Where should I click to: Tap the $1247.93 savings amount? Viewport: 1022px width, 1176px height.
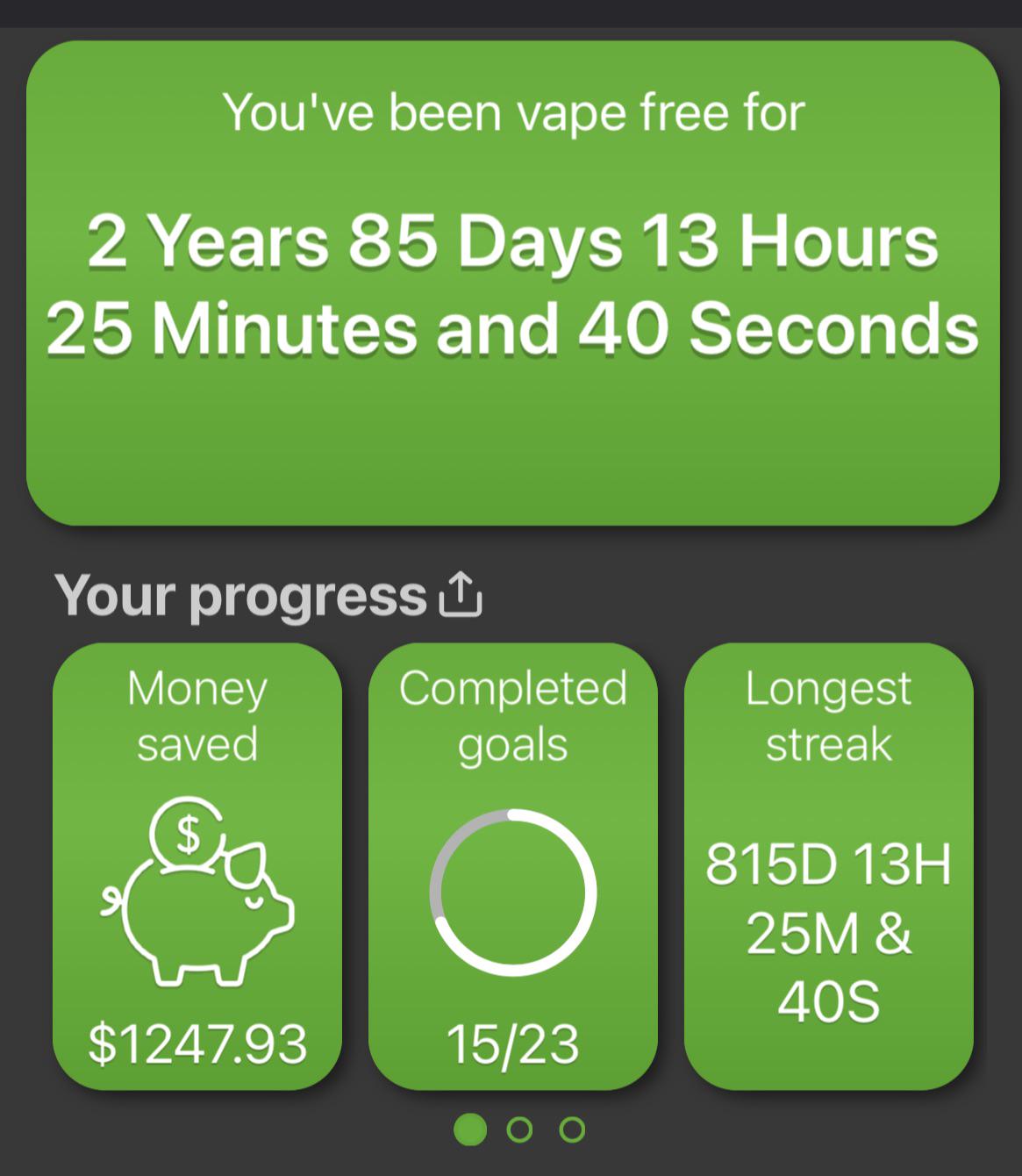click(x=197, y=1043)
